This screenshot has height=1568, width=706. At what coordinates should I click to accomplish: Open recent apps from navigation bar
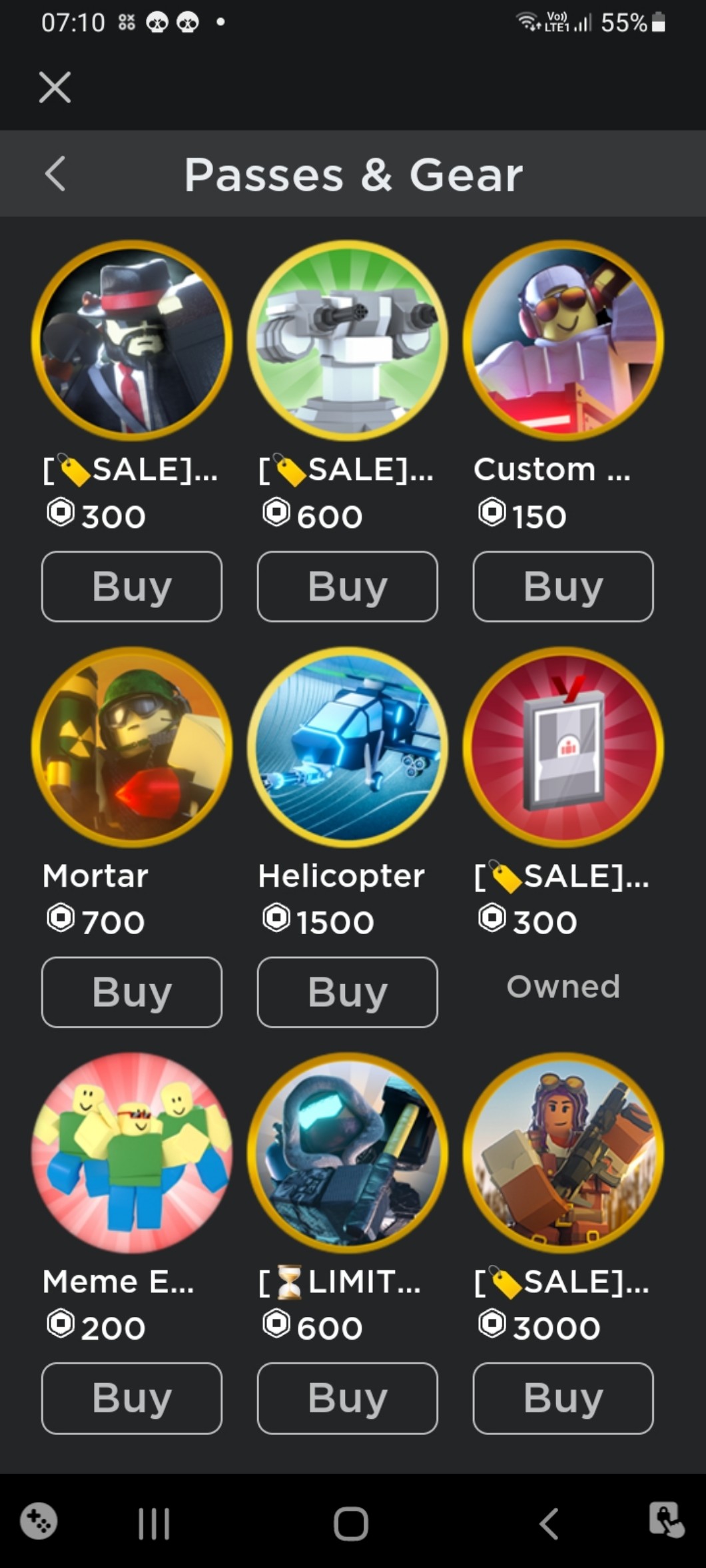pos(154,1523)
